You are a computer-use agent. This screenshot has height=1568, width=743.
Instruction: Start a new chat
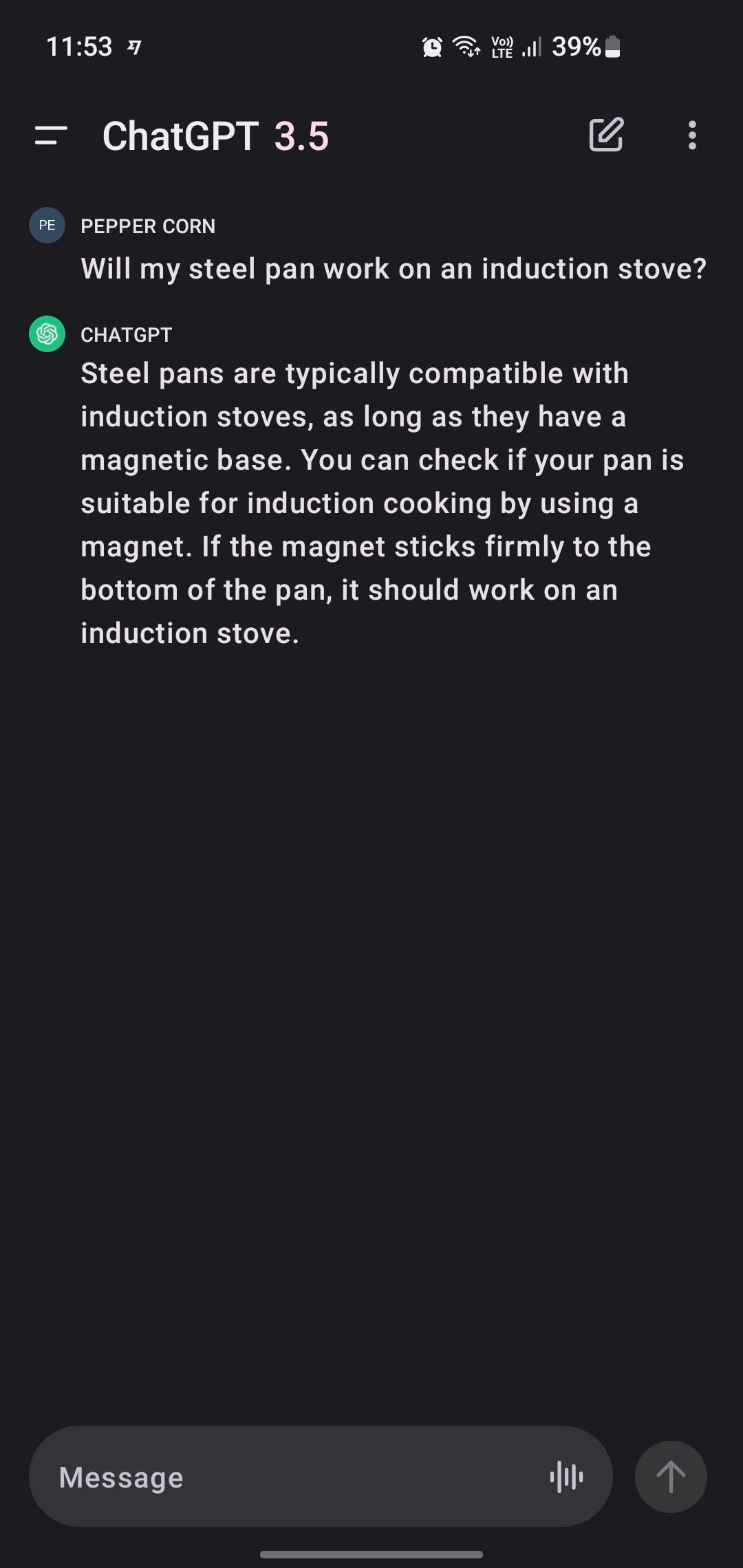click(x=607, y=135)
